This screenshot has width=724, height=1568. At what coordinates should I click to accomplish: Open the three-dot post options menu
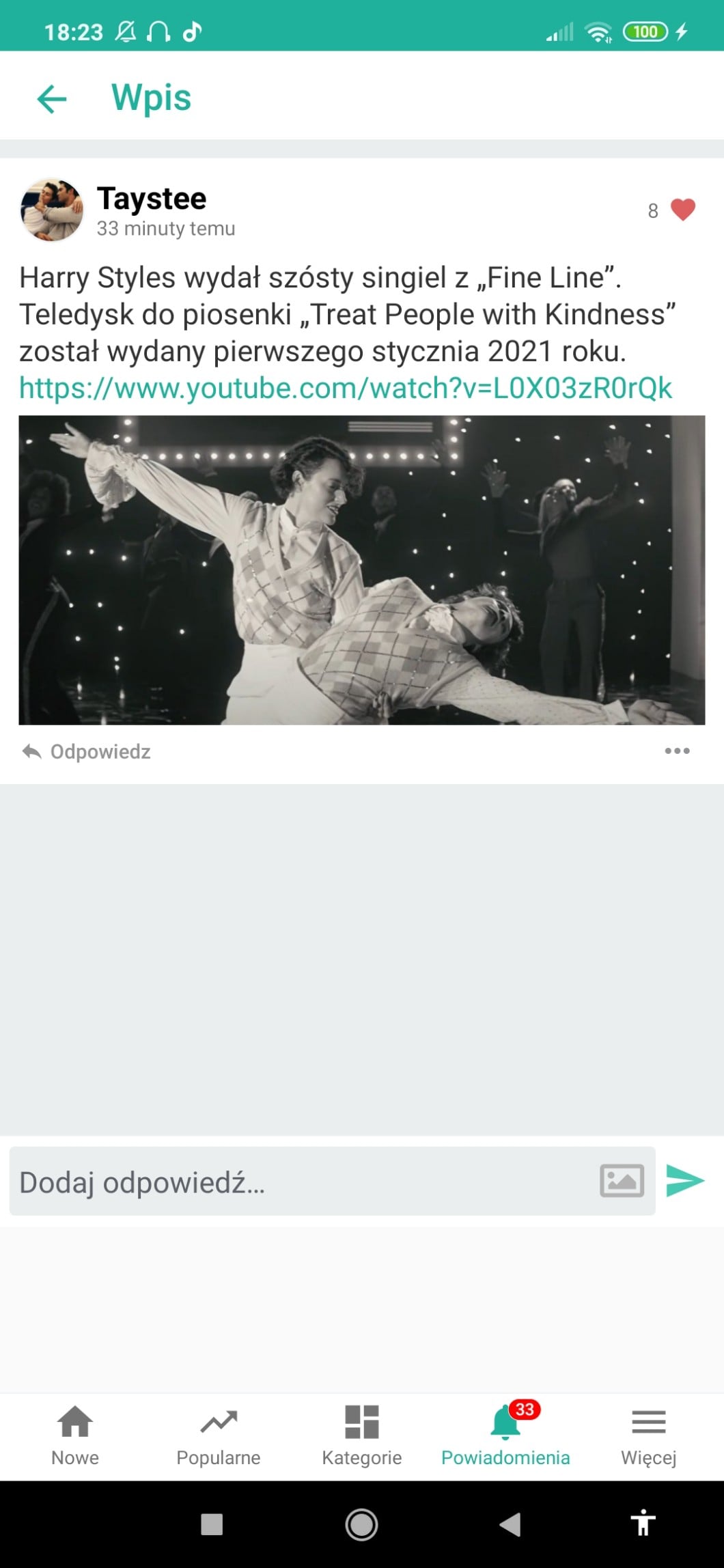(677, 751)
